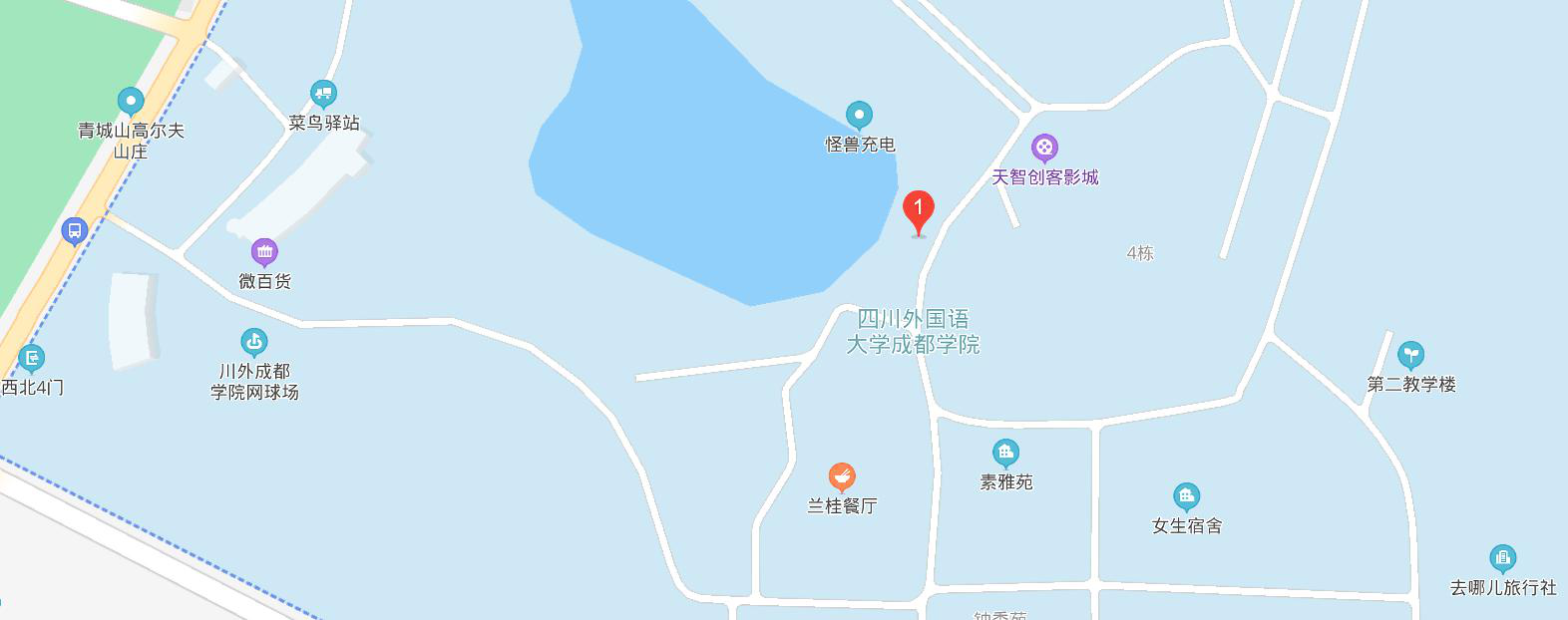The height and width of the screenshot is (620, 1568).
Task: Select the 女生宿舍 dormitory marker
Action: pyautogui.click(x=1186, y=496)
